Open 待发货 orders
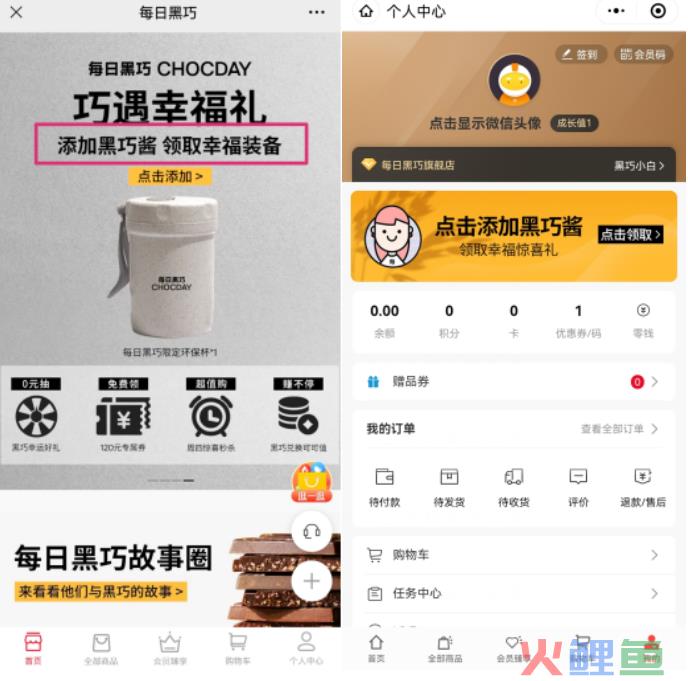 point(449,488)
